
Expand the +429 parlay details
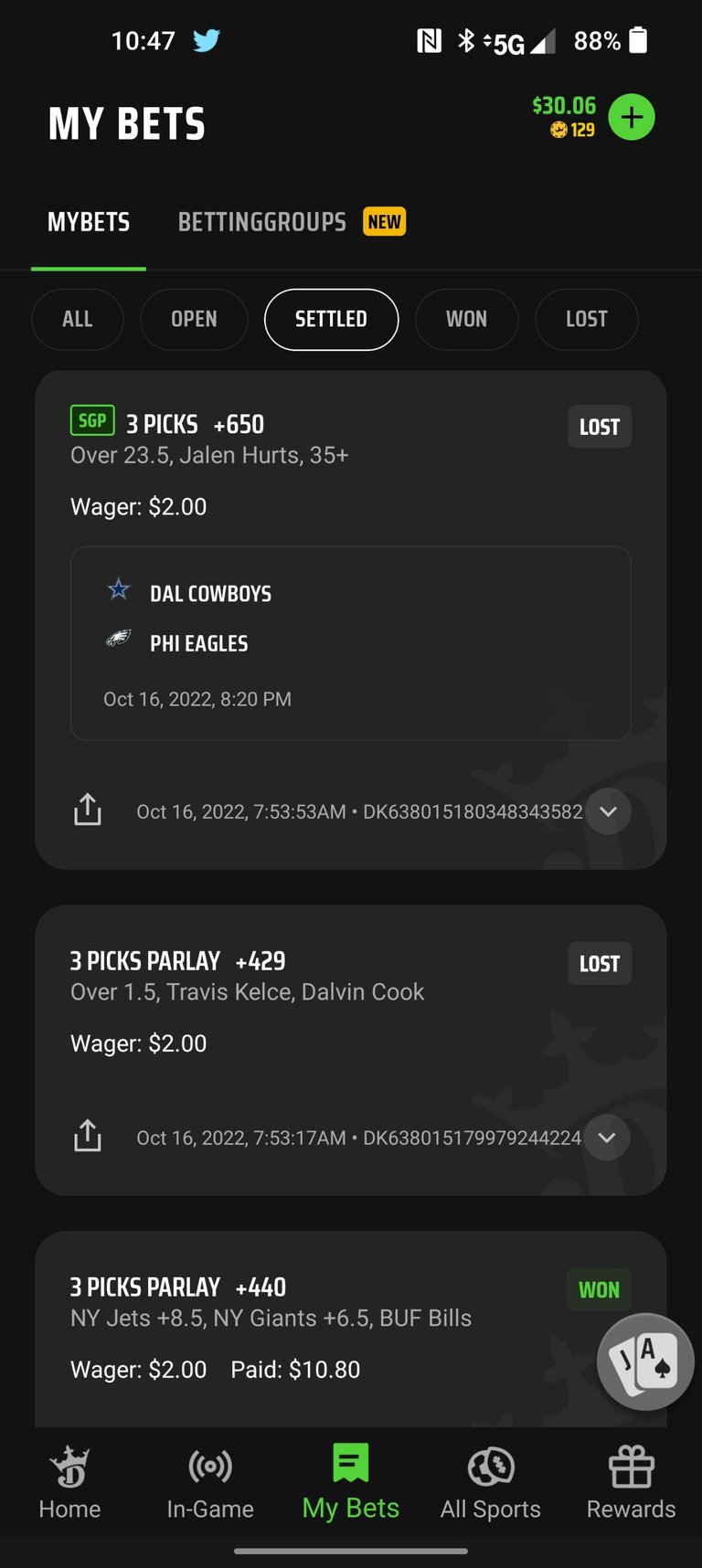(x=608, y=1138)
